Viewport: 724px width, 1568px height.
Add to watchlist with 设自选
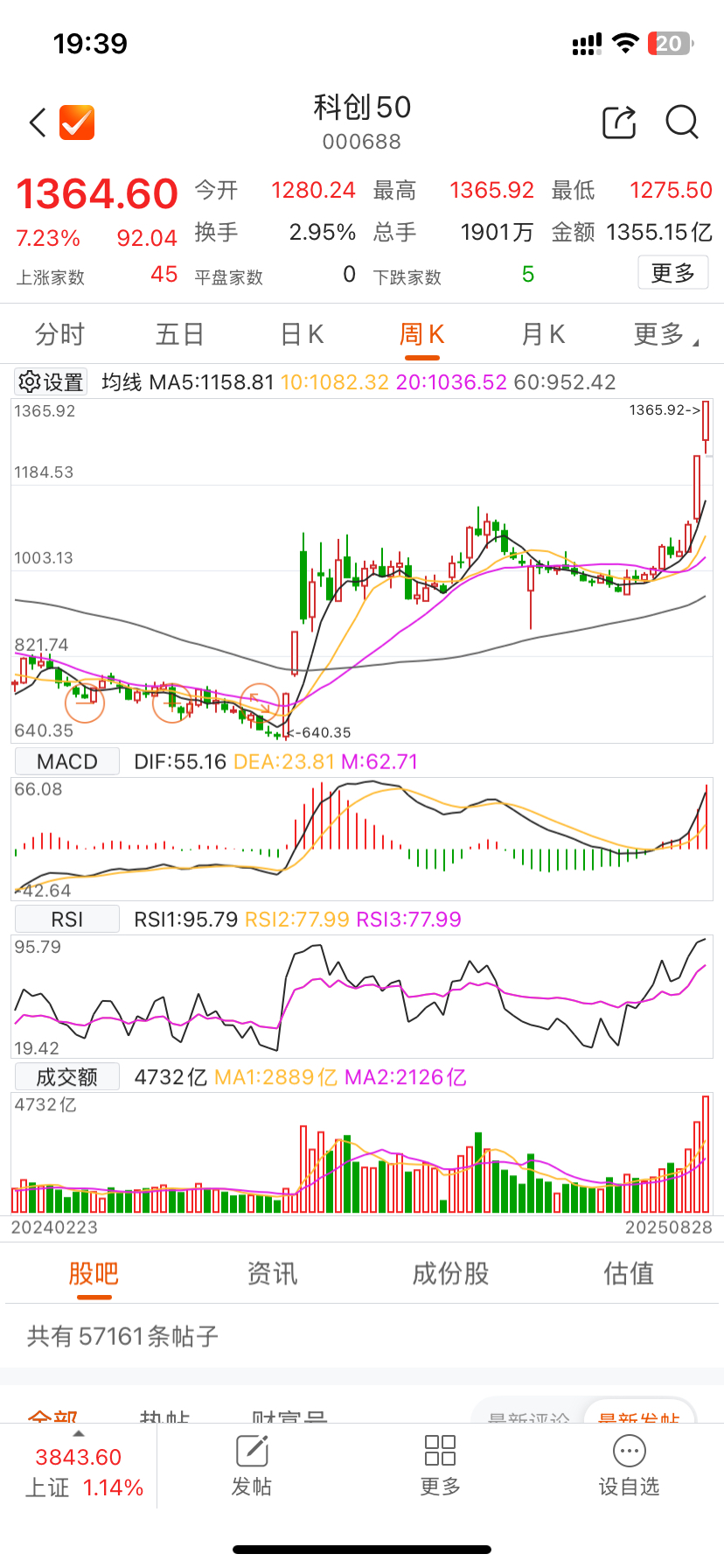coord(629,1466)
